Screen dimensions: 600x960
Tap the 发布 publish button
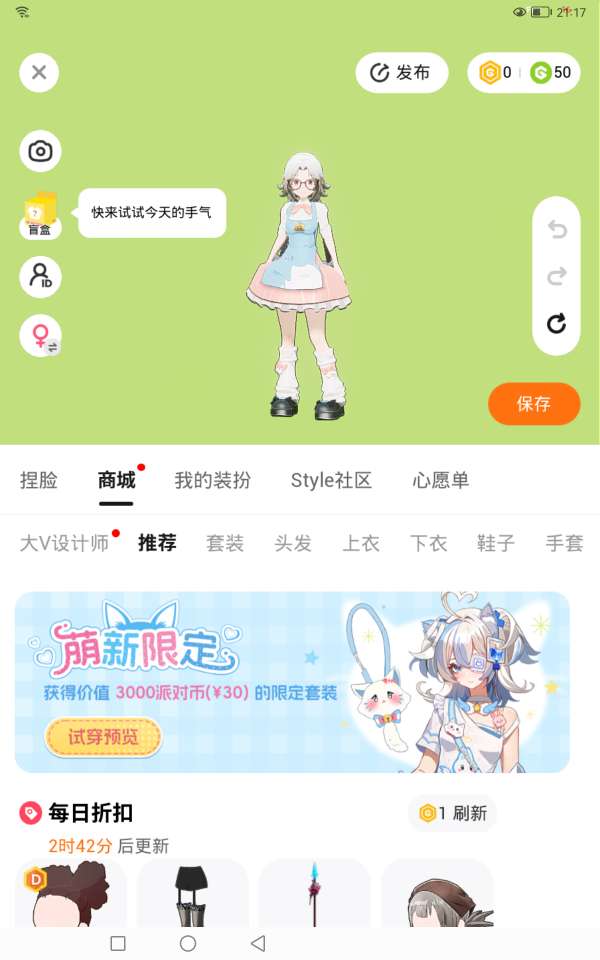pos(401,72)
